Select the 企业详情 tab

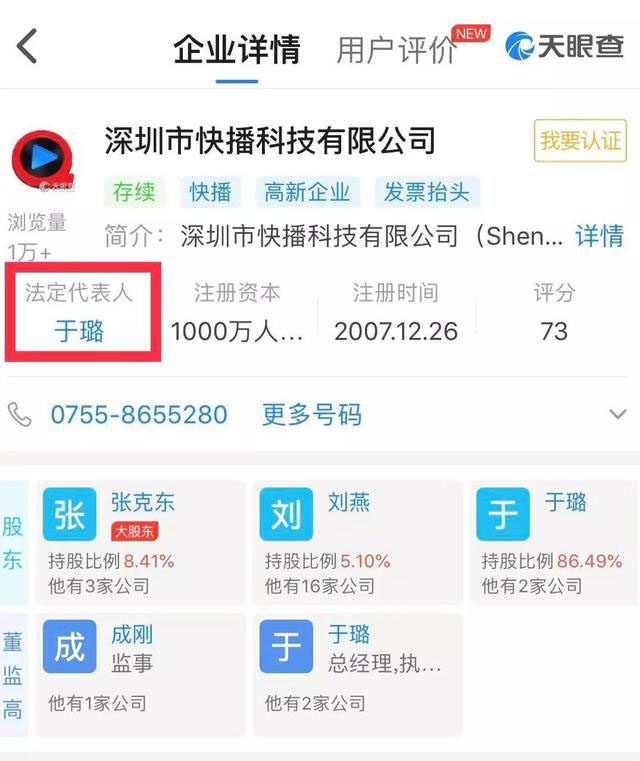(x=236, y=50)
